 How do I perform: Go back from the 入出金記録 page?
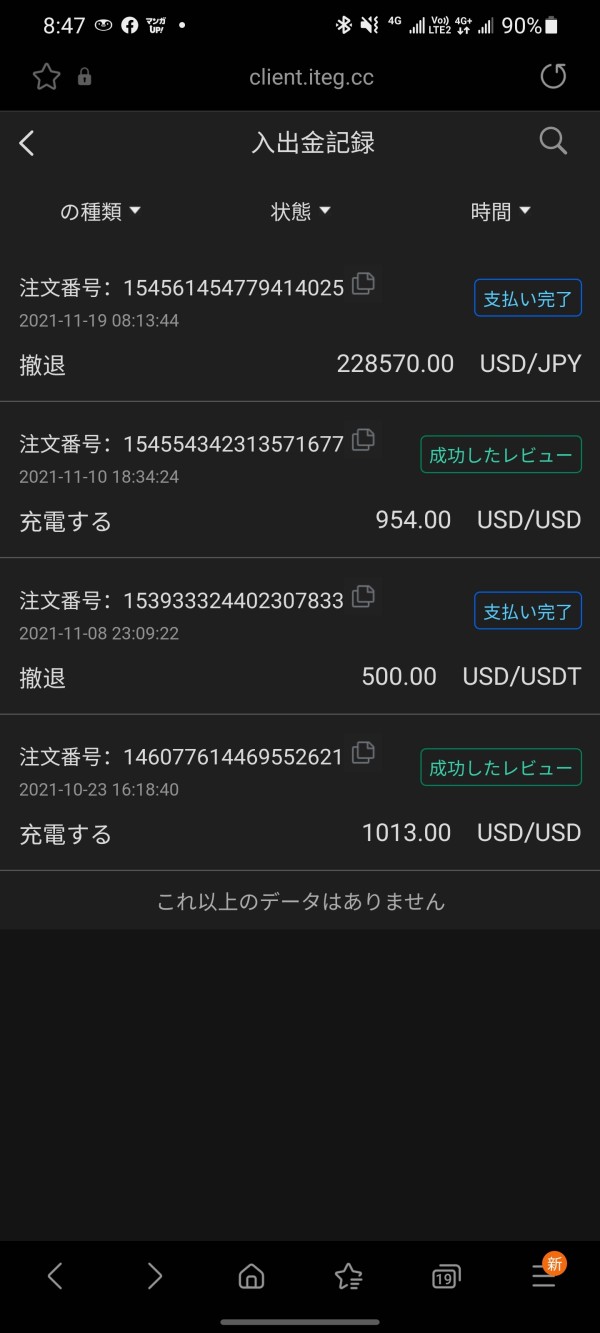pos(27,143)
